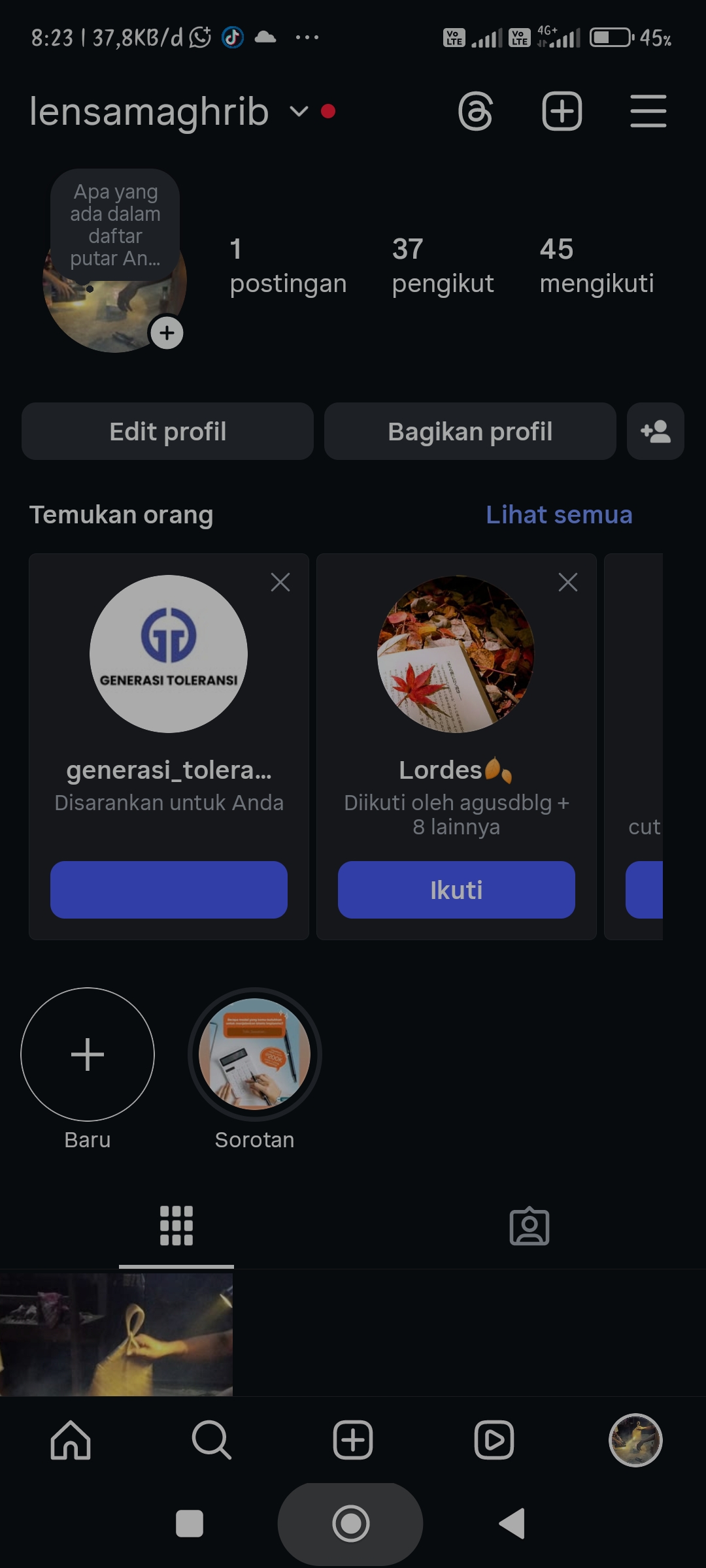Open the discover people icon button
Screen dimensions: 706x1568
(655, 431)
